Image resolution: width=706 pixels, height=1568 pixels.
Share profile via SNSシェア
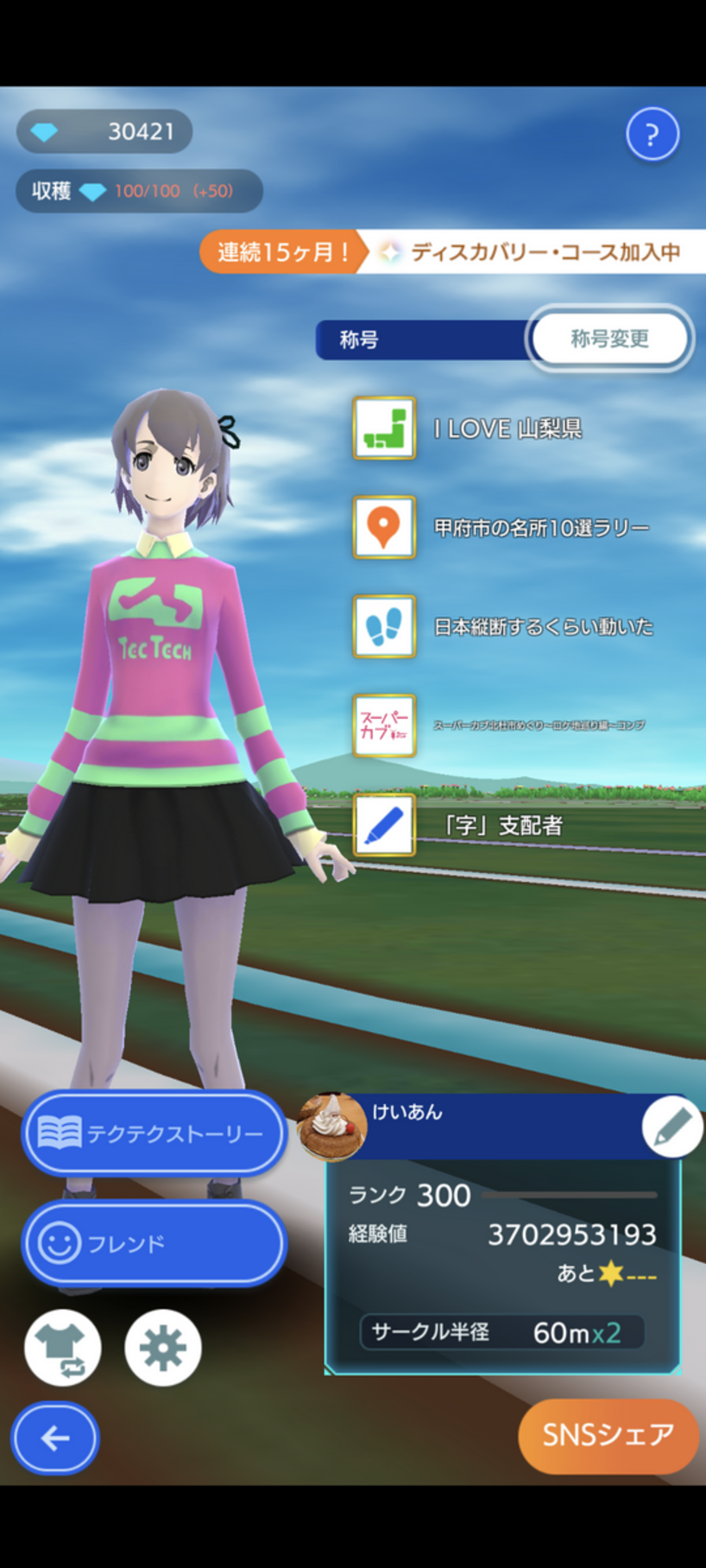[x=608, y=1436]
